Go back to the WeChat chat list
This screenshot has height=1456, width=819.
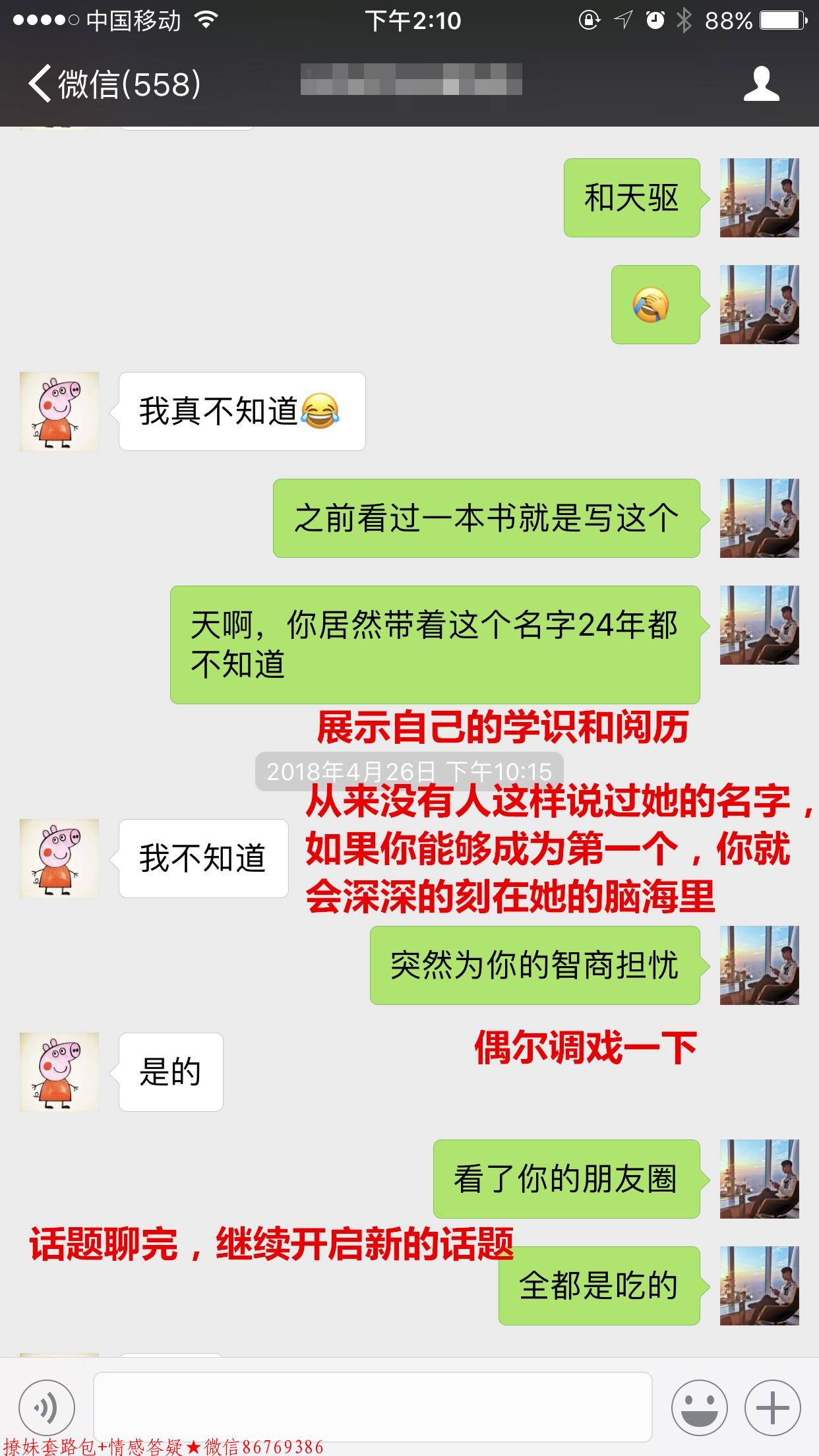tap(112, 84)
